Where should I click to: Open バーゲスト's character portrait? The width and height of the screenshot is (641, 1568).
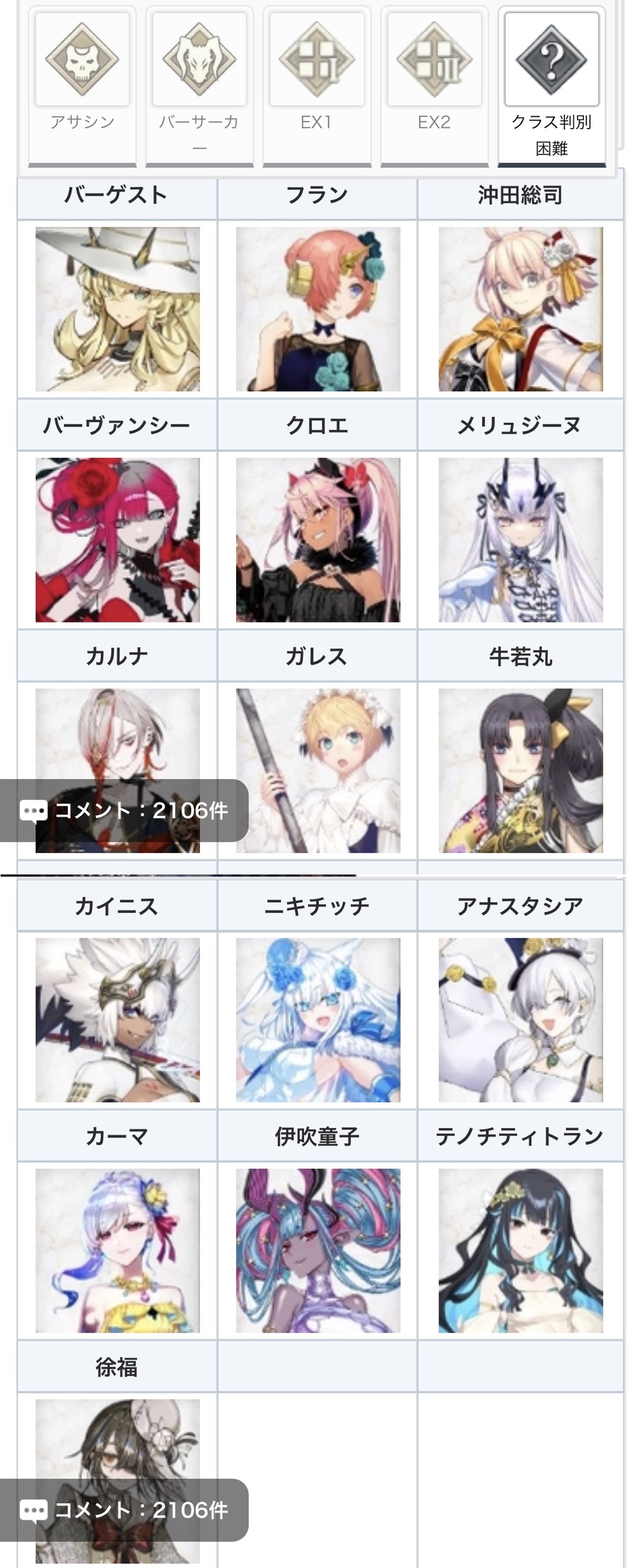118,309
